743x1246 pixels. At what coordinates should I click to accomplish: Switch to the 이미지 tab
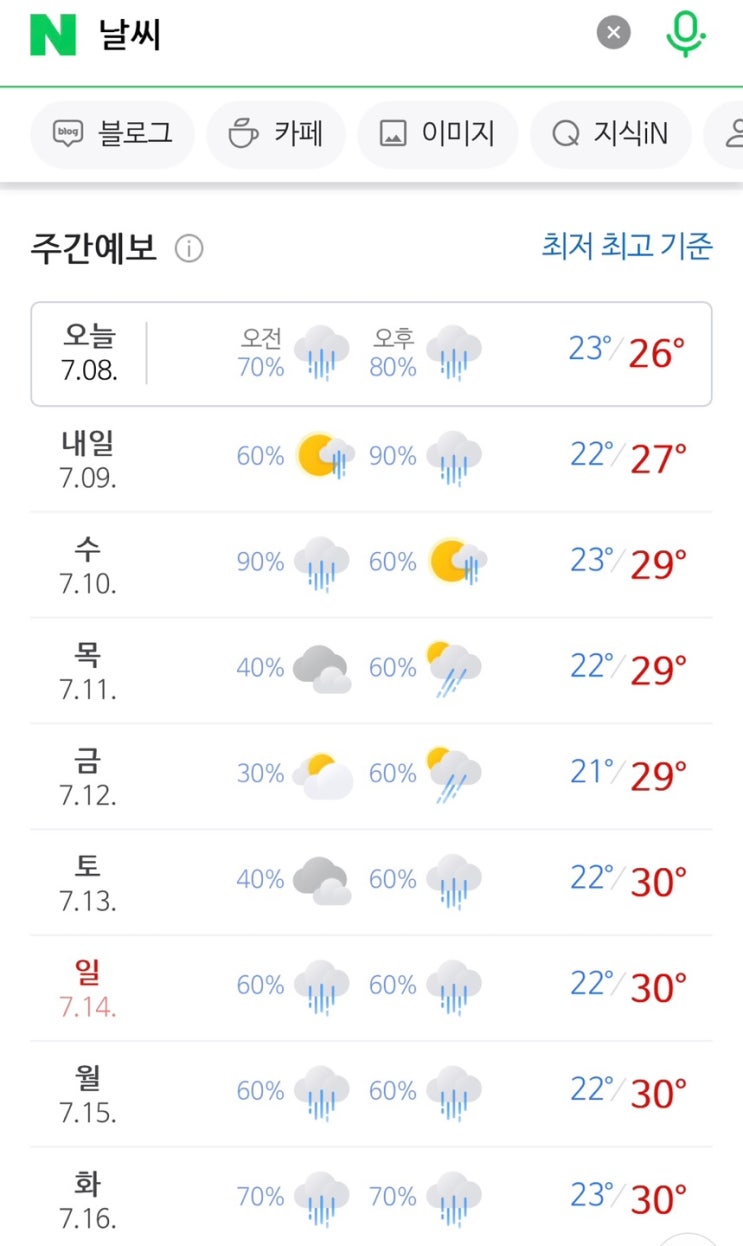coord(438,134)
